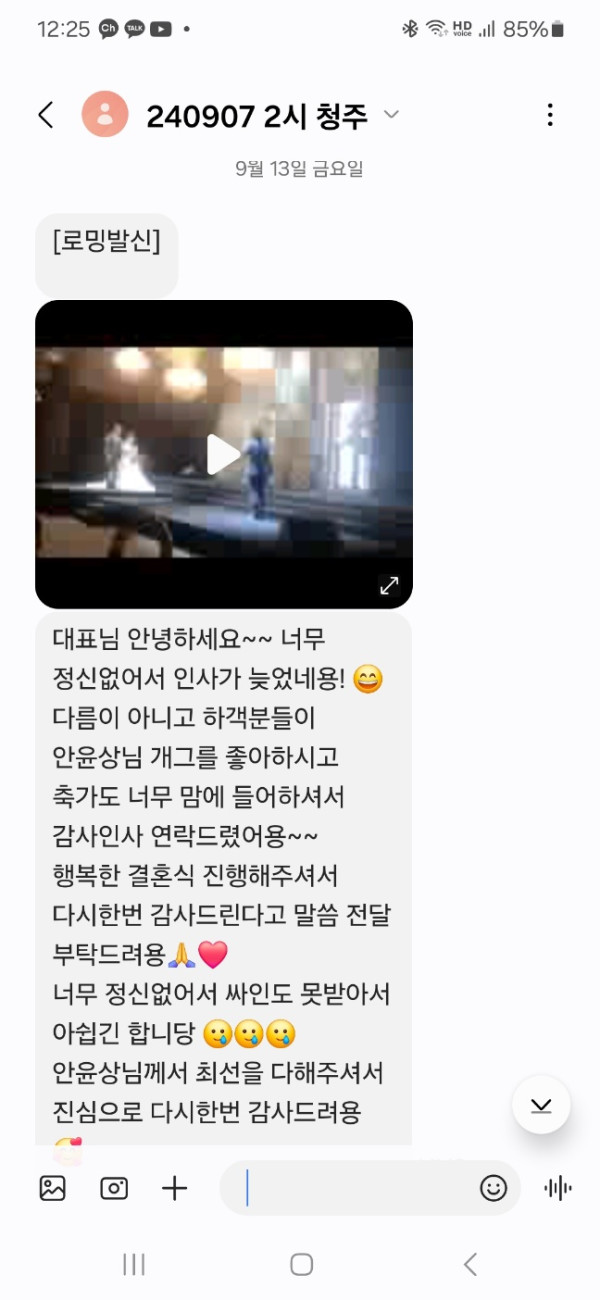The image size is (600, 1300).
Task: Record a voice message
Action: [x=557, y=1188]
